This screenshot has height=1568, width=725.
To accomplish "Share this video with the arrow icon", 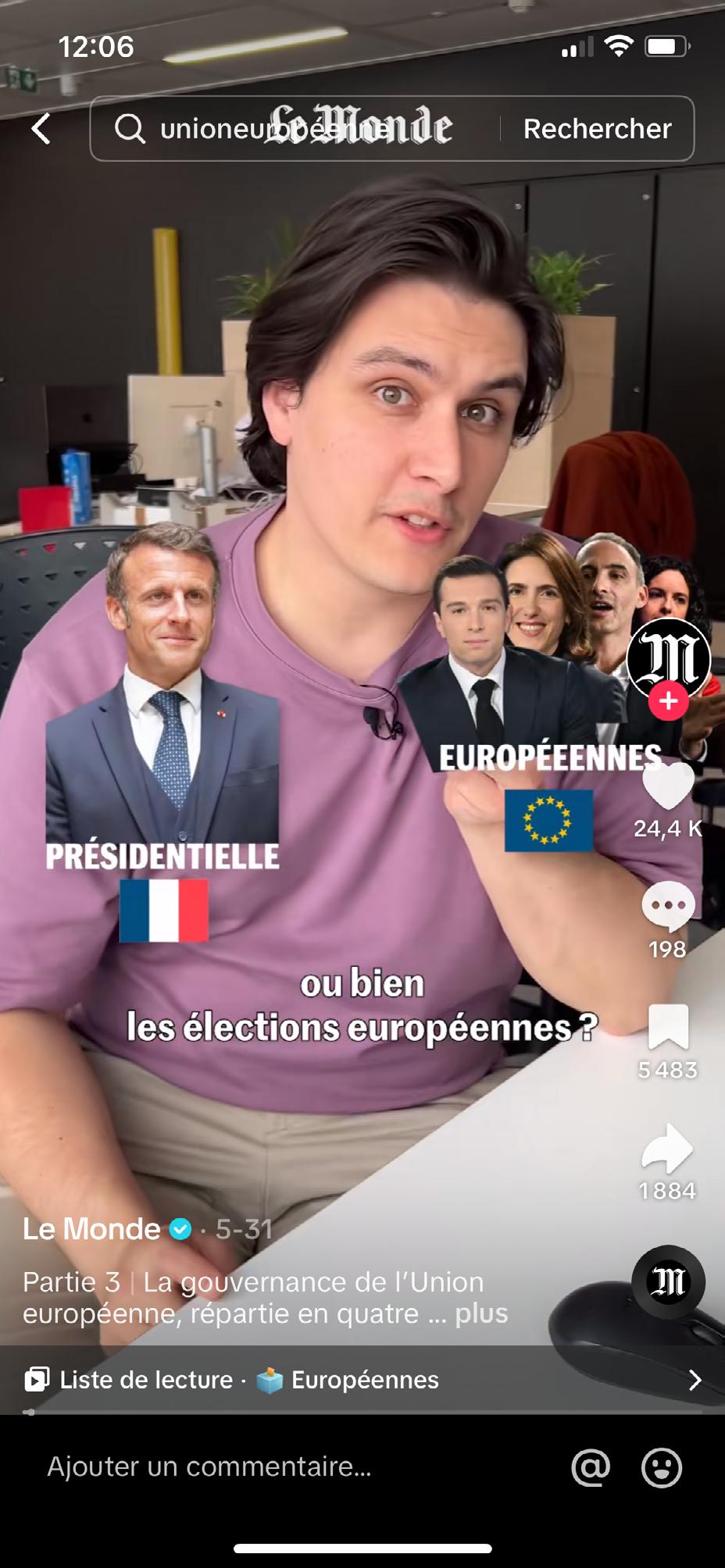I will 666,1148.
